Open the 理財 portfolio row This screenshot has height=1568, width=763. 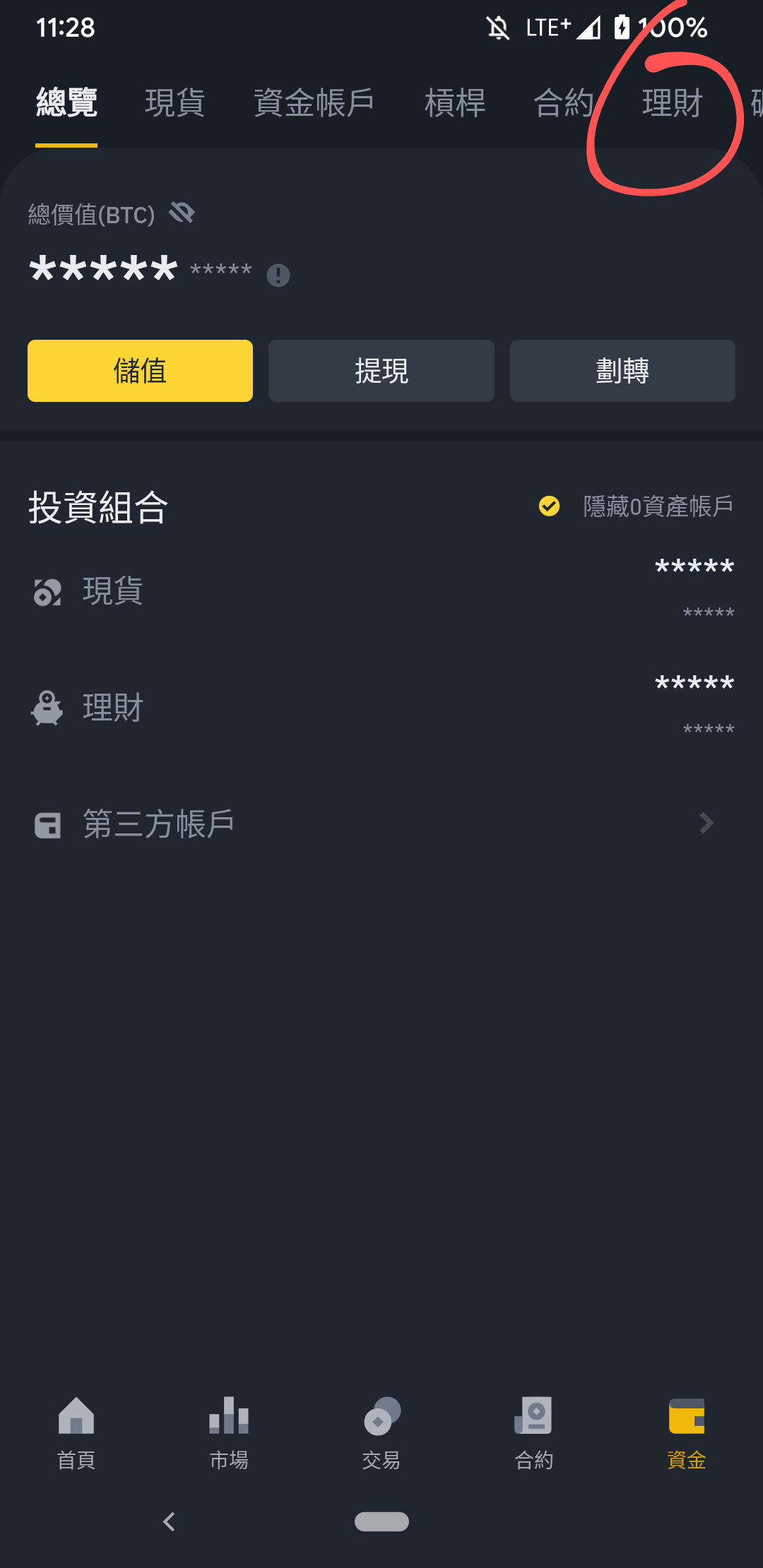click(381, 707)
